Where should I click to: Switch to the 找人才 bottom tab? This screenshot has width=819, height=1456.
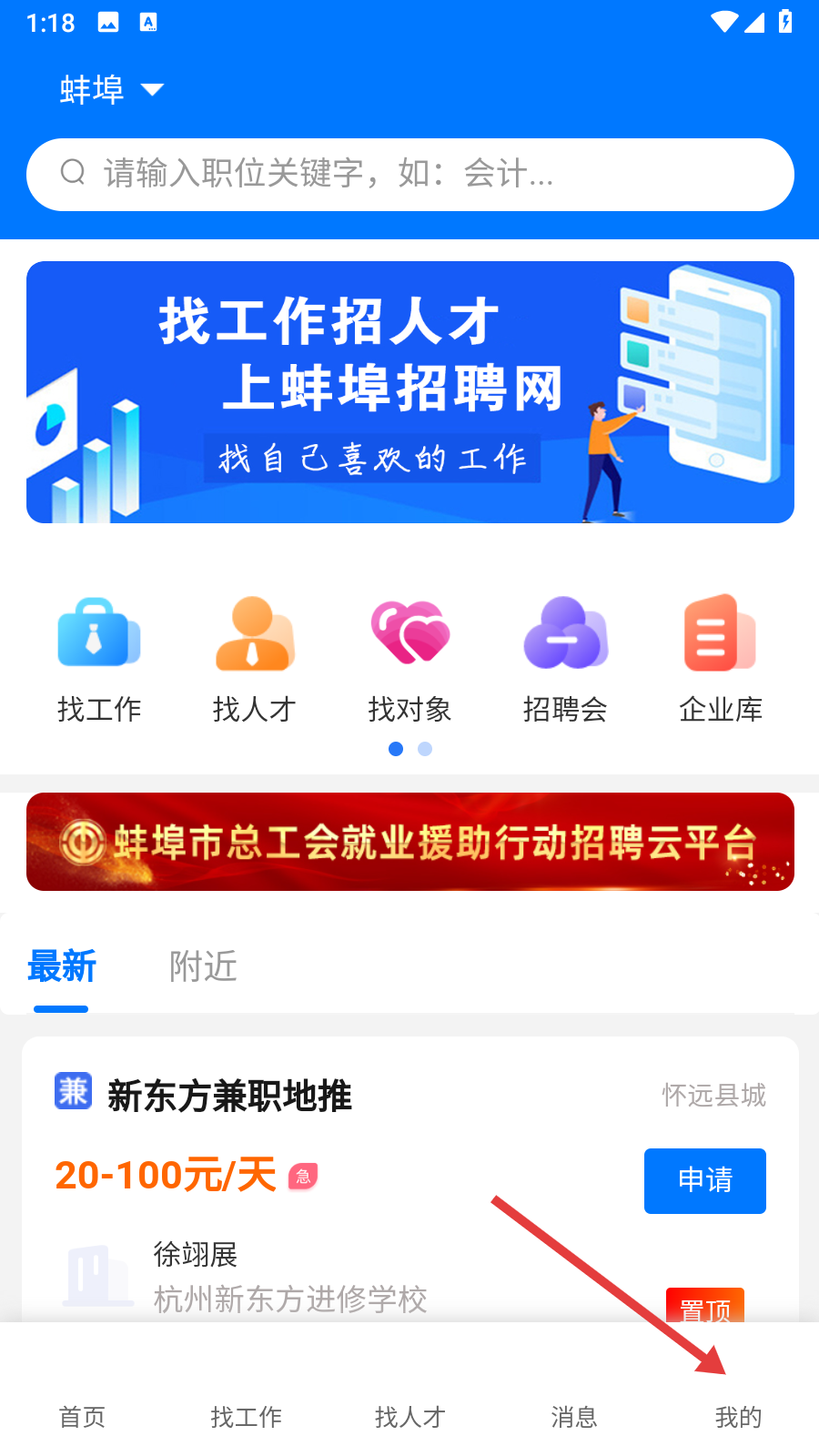[409, 1416]
